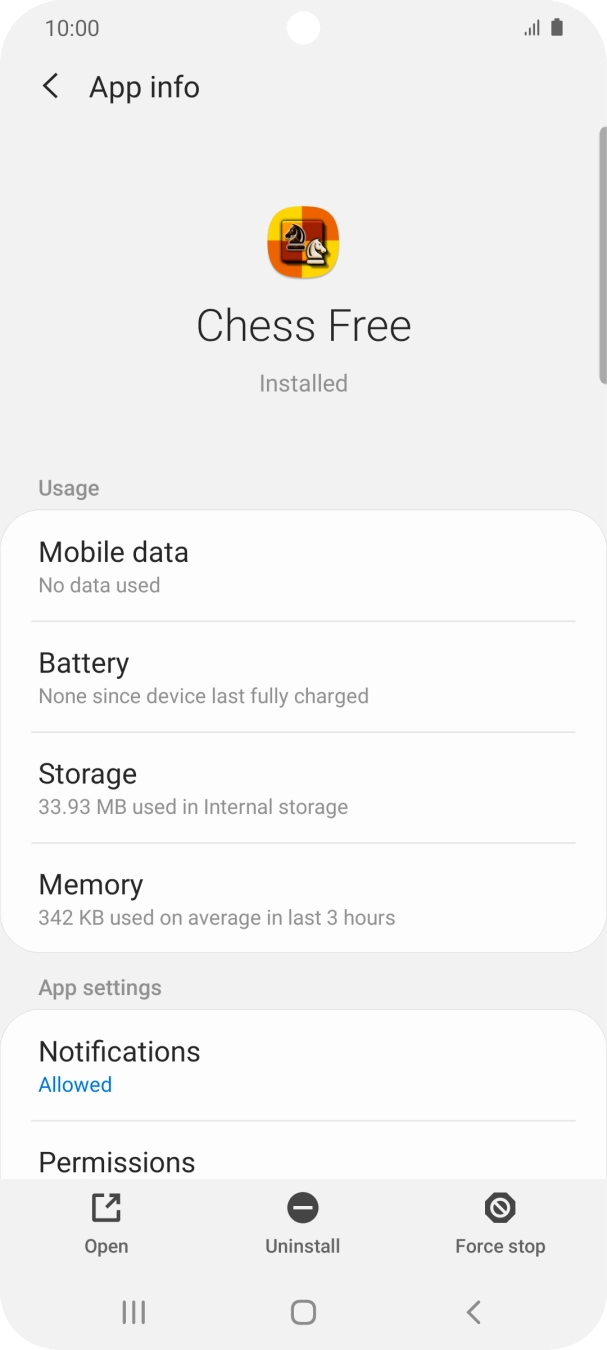Force stop the app
This screenshot has width=607, height=1350.
(500, 1223)
